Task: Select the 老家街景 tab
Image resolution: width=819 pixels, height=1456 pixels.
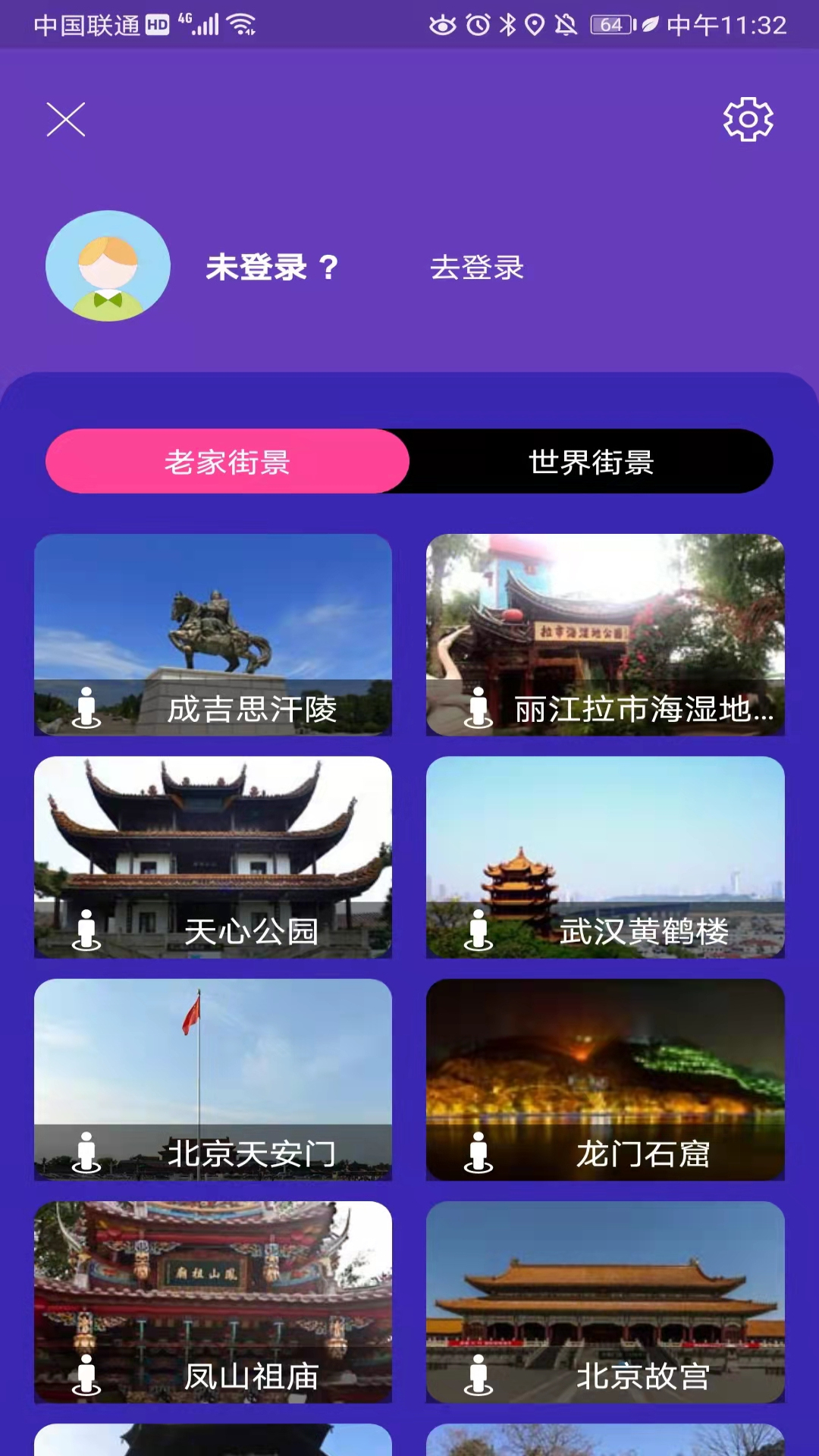Action: pyautogui.click(x=227, y=461)
